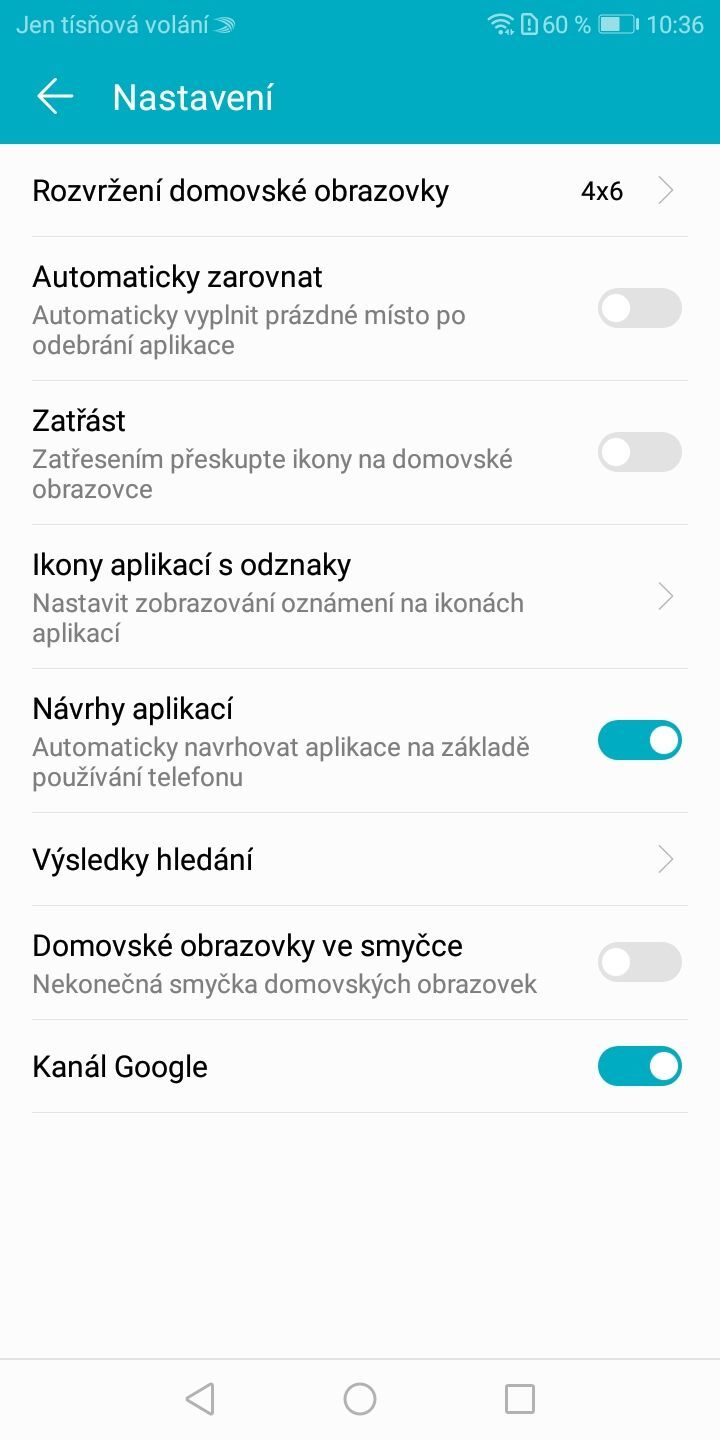The width and height of the screenshot is (720, 1440).
Task: Disable the Návrhy aplikací switch
Action: pyautogui.click(x=639, y=740)
